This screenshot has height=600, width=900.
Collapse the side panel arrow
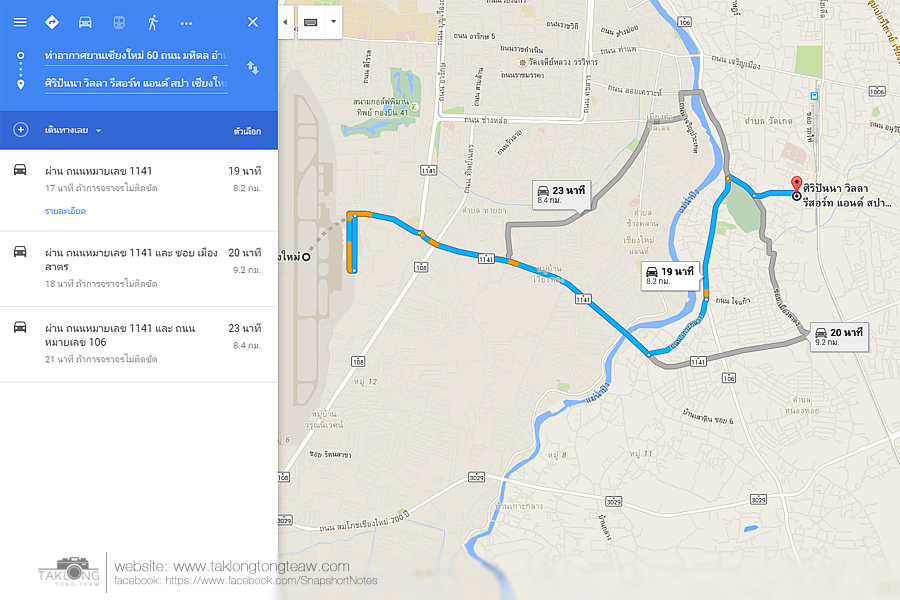coord(285,21)
